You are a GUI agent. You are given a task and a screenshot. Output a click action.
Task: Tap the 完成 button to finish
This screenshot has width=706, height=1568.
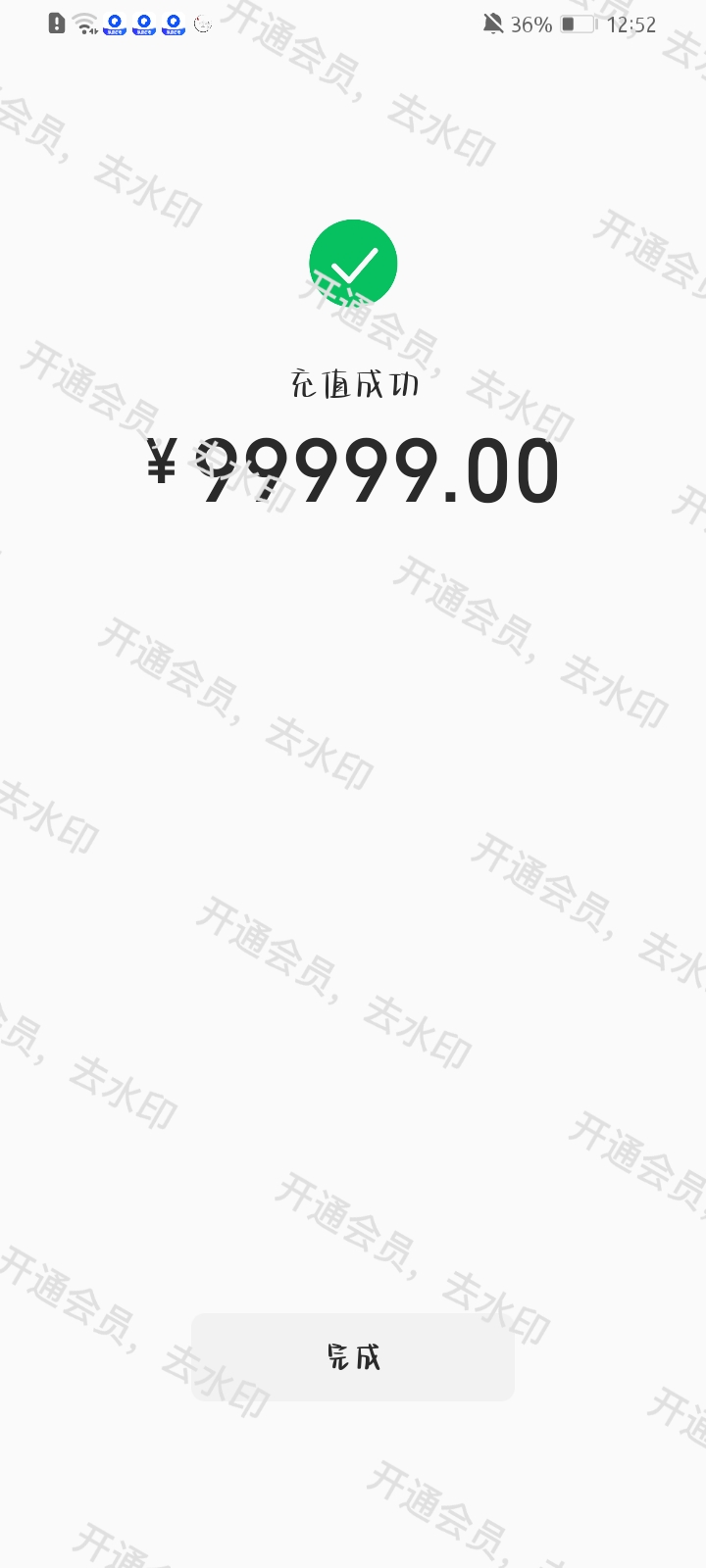click(x=353, y=1357)
